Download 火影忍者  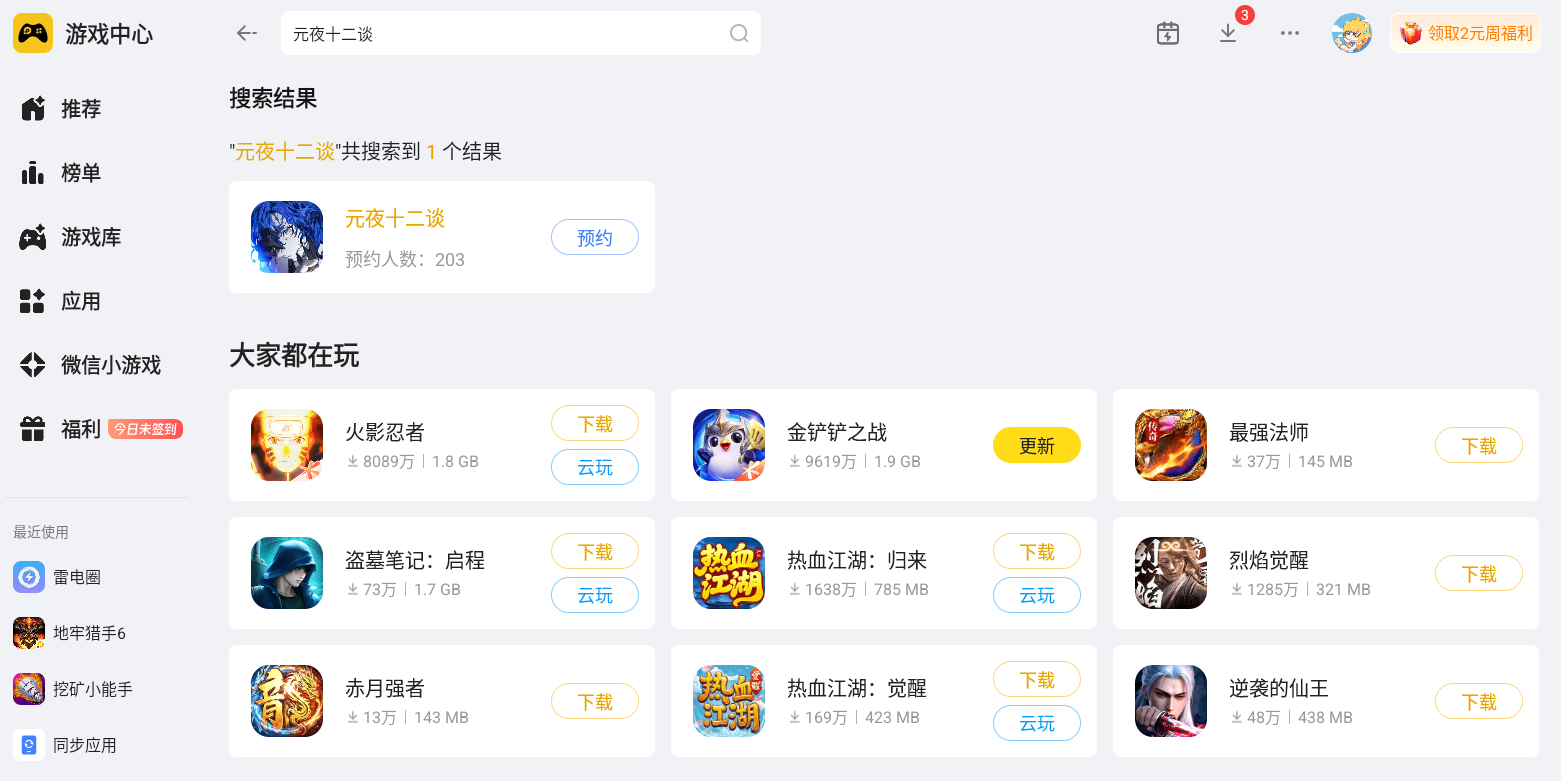pos(595,423)
